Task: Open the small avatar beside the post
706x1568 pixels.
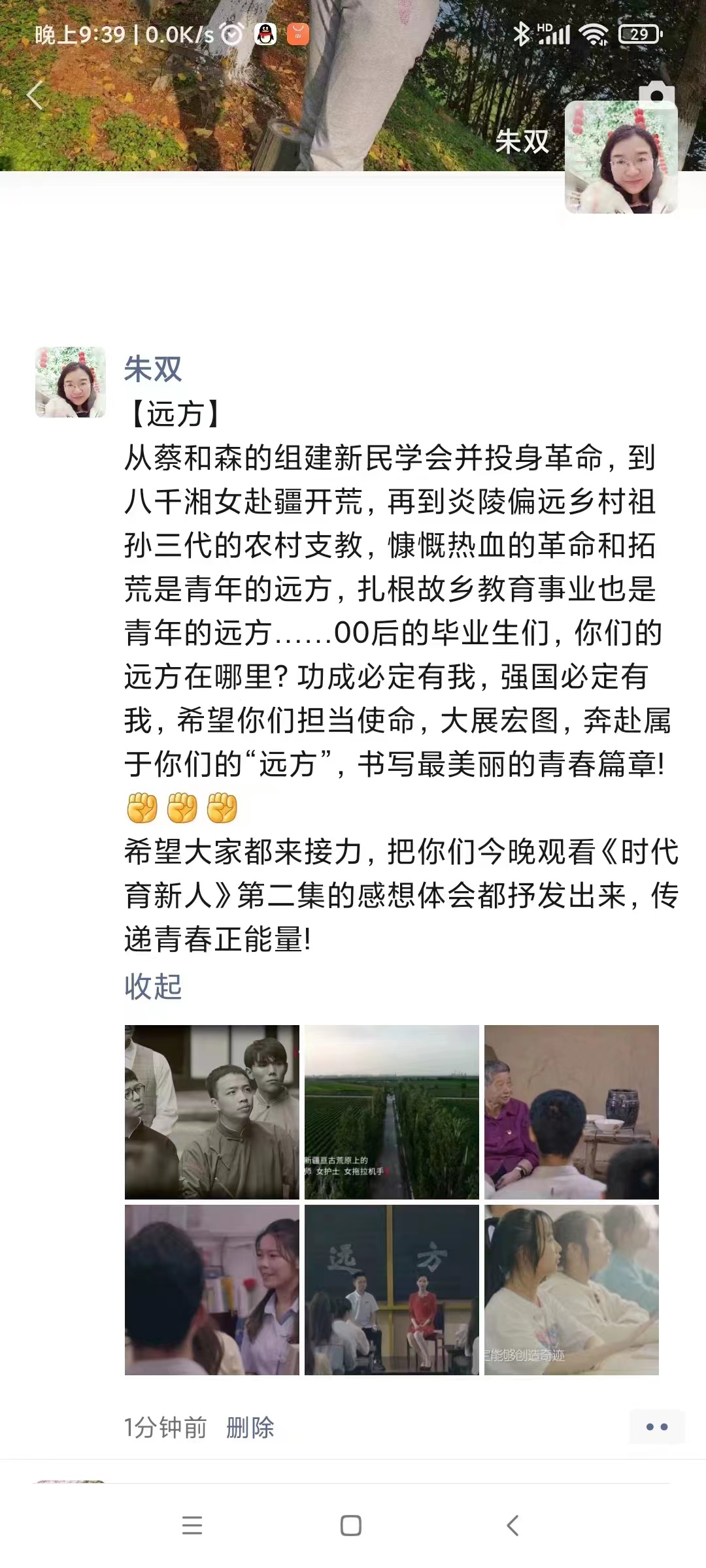Action: (71, 382)
